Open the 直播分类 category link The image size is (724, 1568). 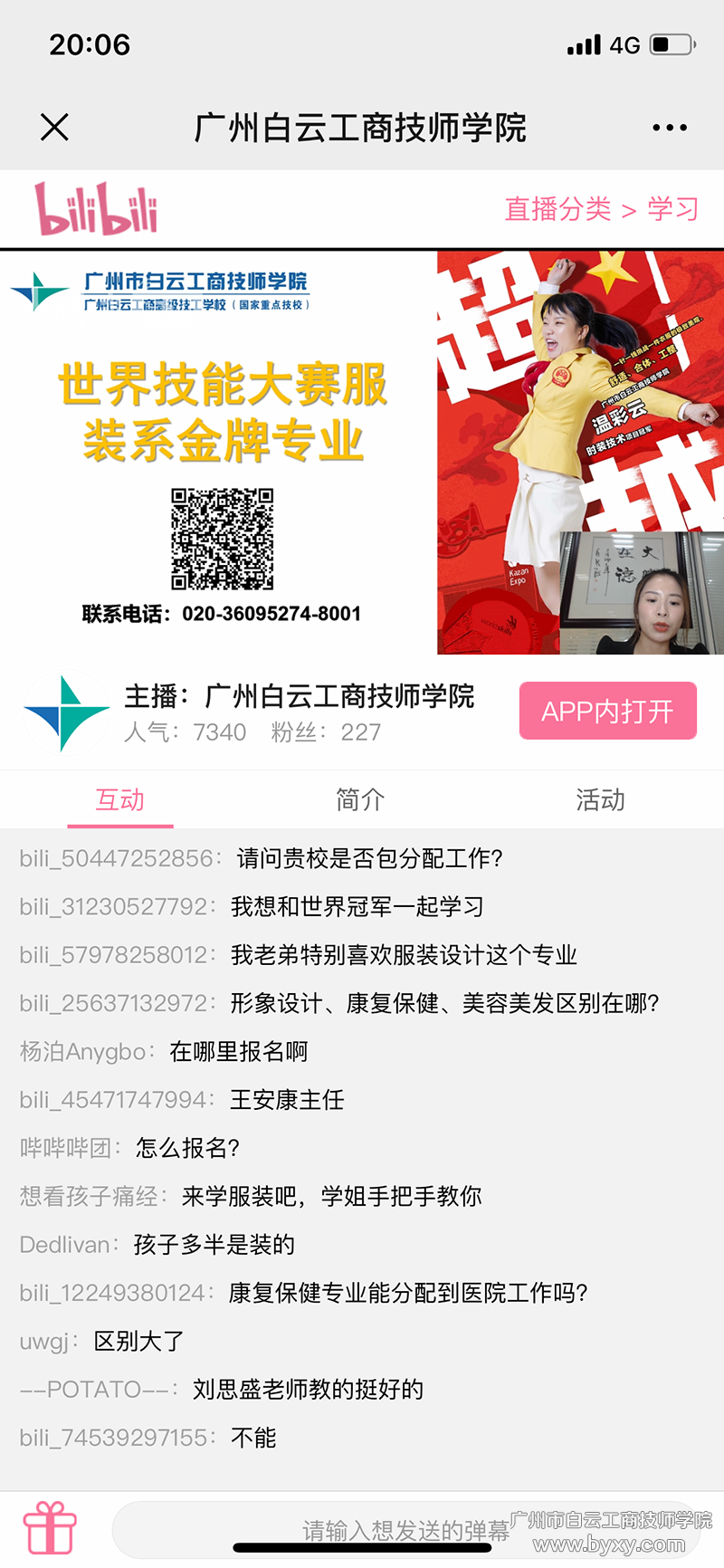(x=557, y=209)
